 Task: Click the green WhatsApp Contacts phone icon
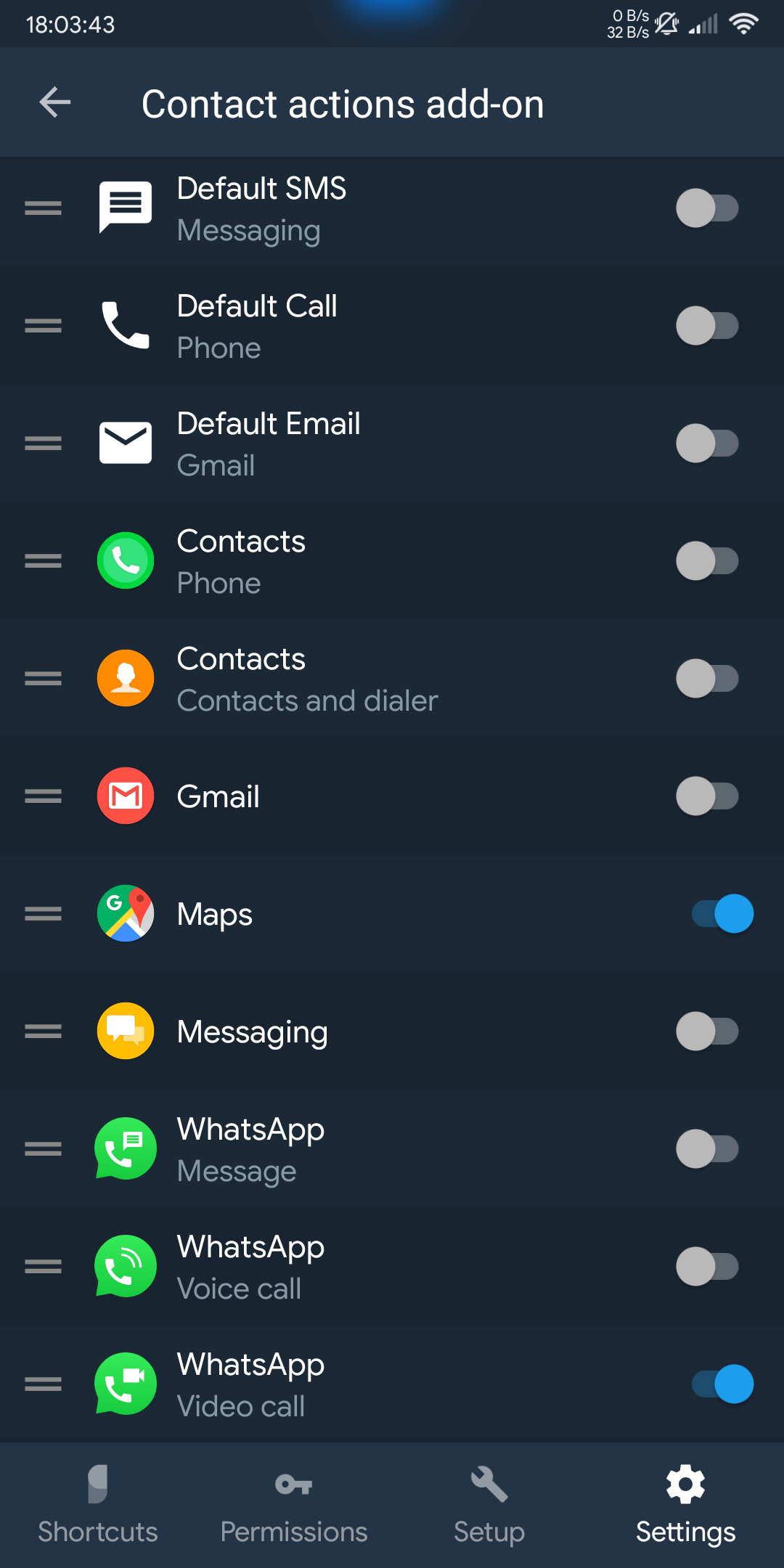click(125, 560)
